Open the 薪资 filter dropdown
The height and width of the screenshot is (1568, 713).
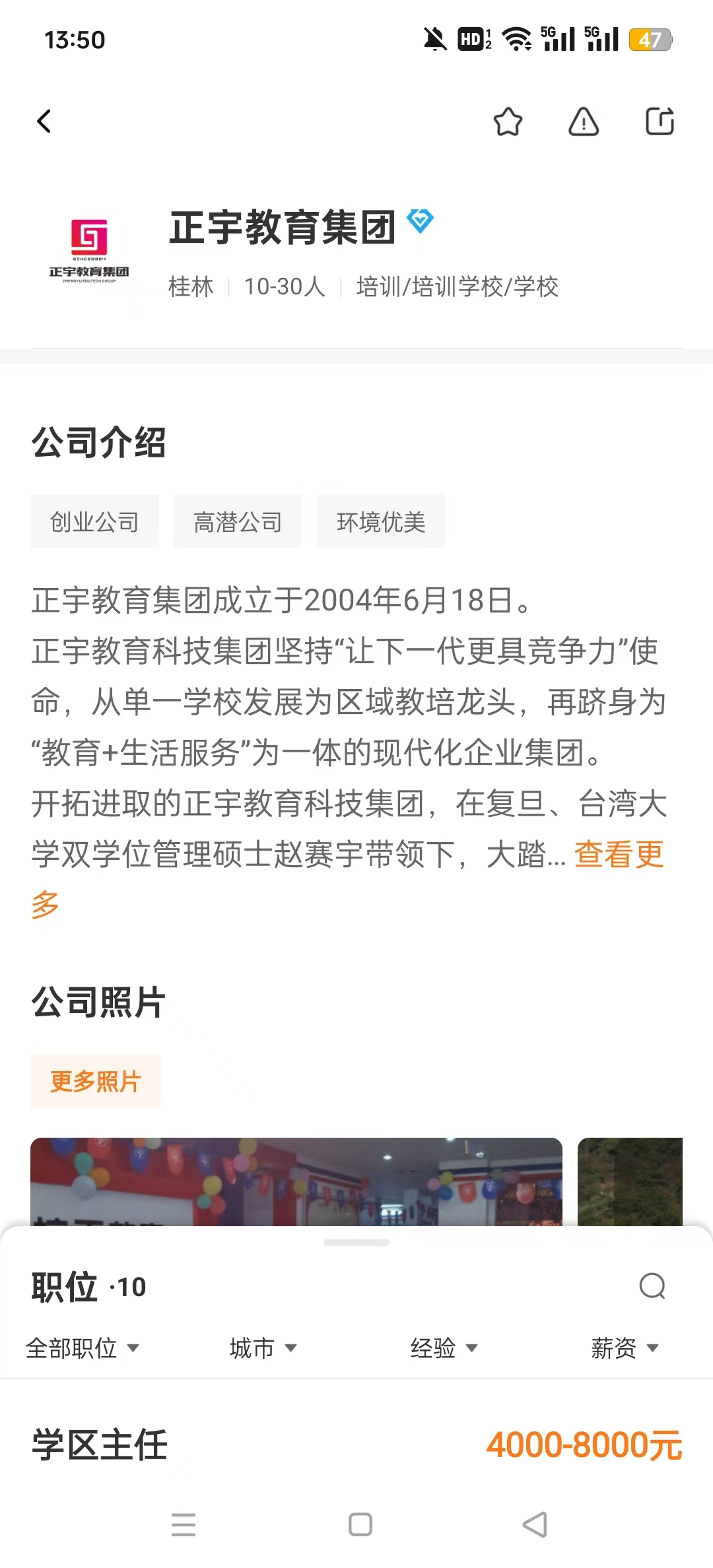tap(625, 1348)
